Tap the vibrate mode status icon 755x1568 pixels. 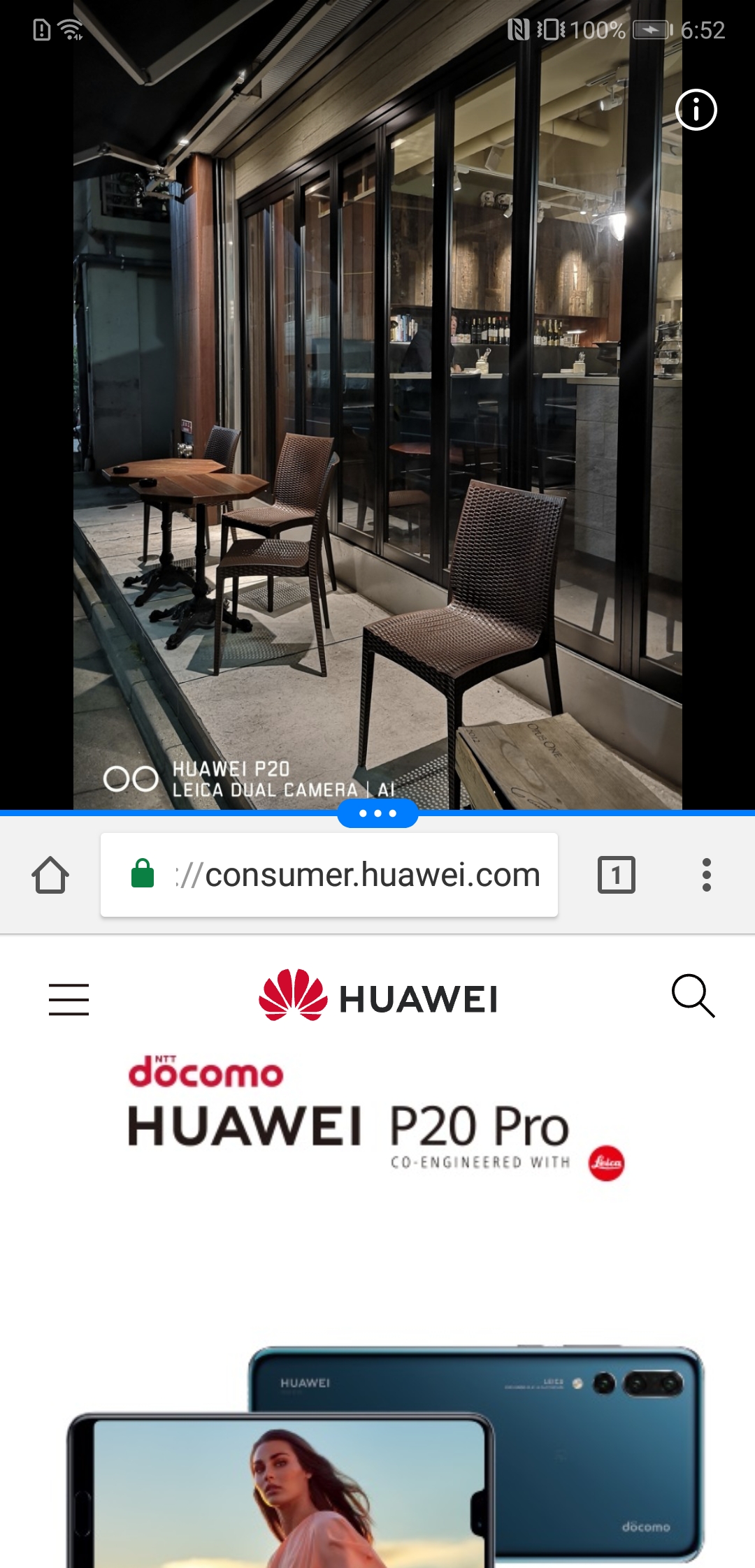[552, 29]
